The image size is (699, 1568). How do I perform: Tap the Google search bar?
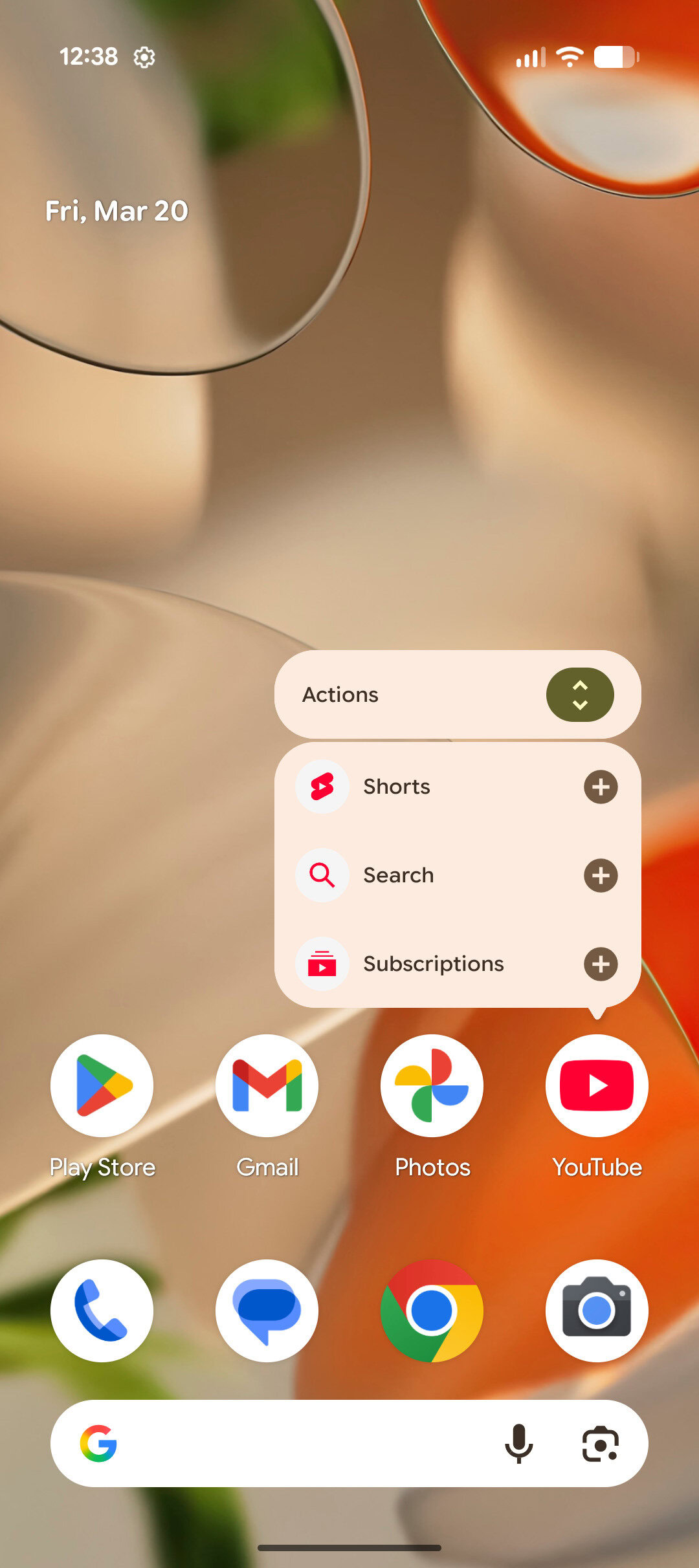click(x=298, y=1444)
